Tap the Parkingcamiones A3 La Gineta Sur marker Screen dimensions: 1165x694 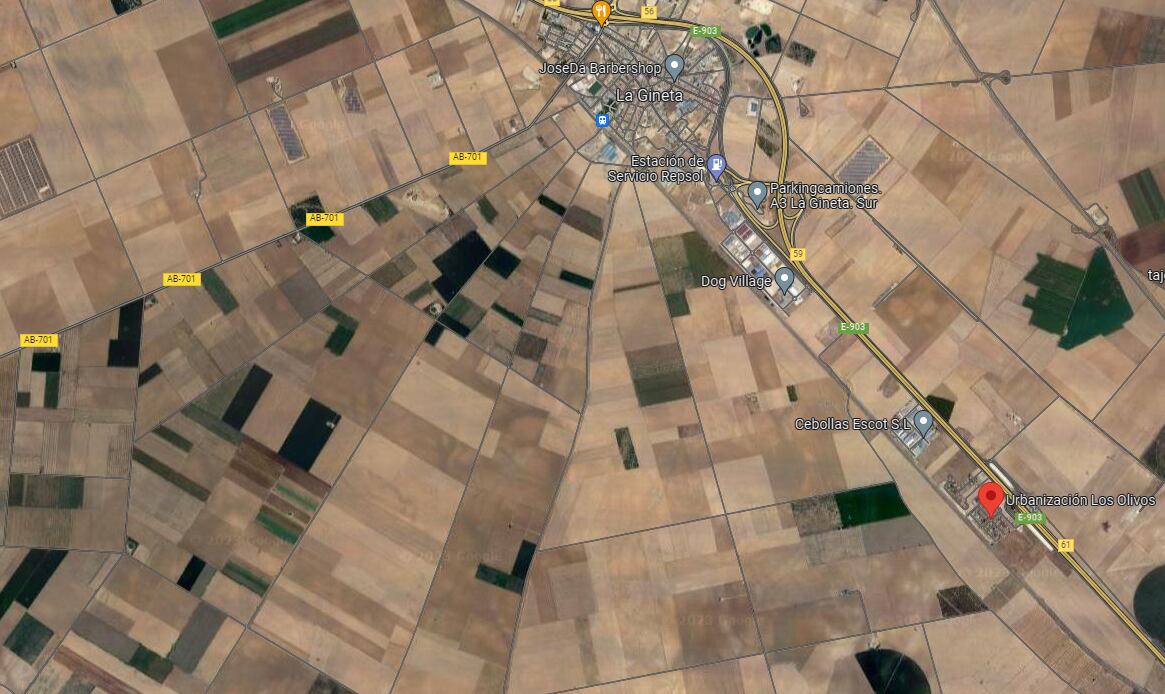tap(758, 191)
